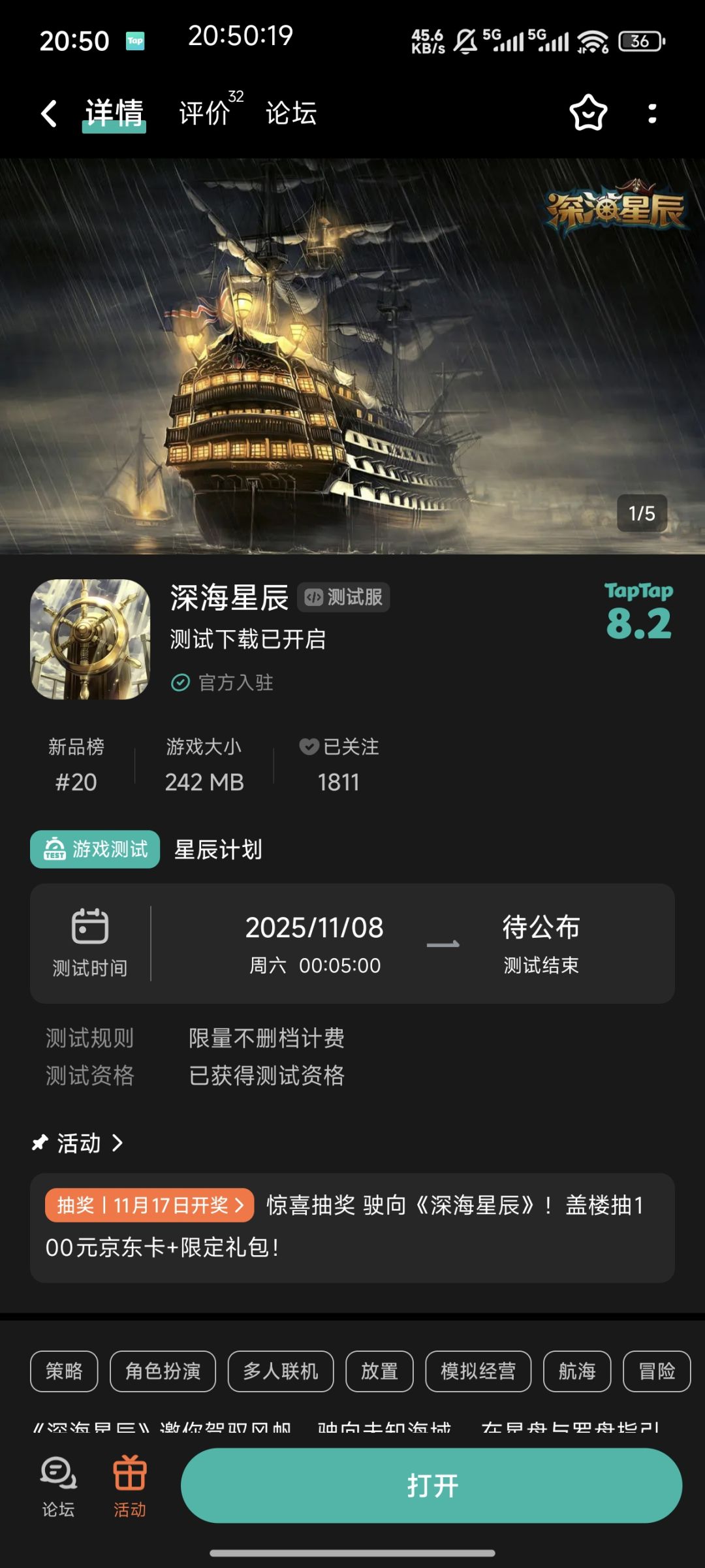Open the bottom 活动 gift shortcut
The image size is (705, 1568).
click(130, 1487)
